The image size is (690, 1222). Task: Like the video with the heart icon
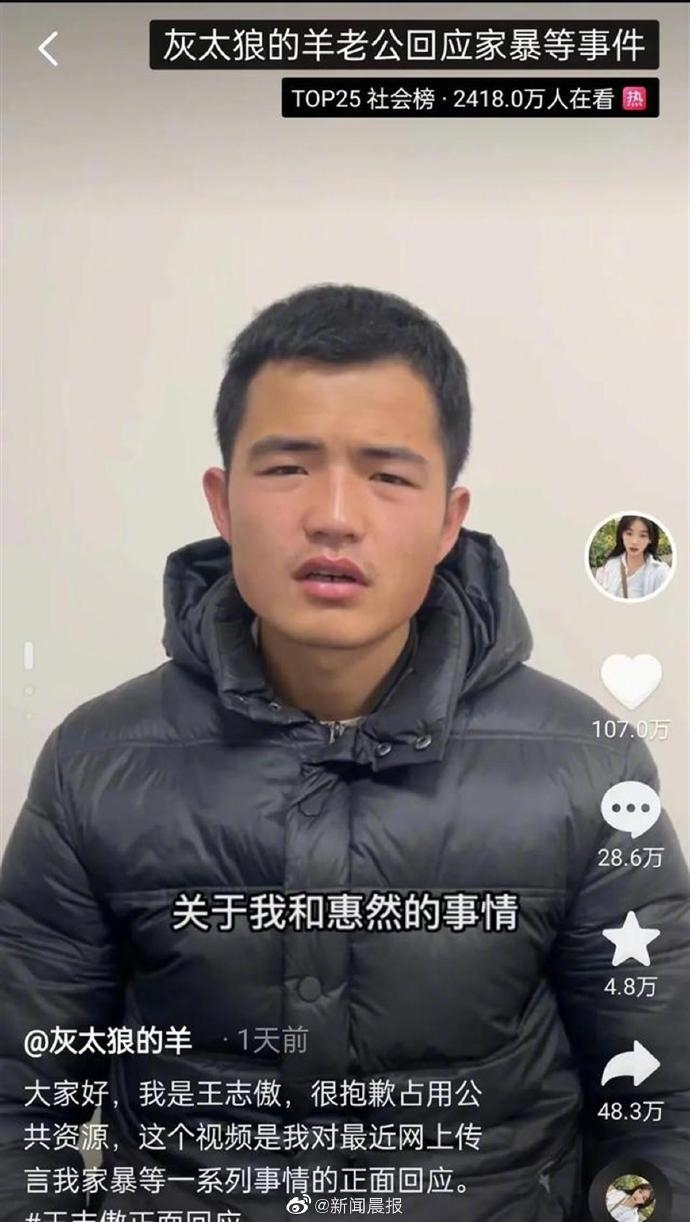tap(631, 683)
